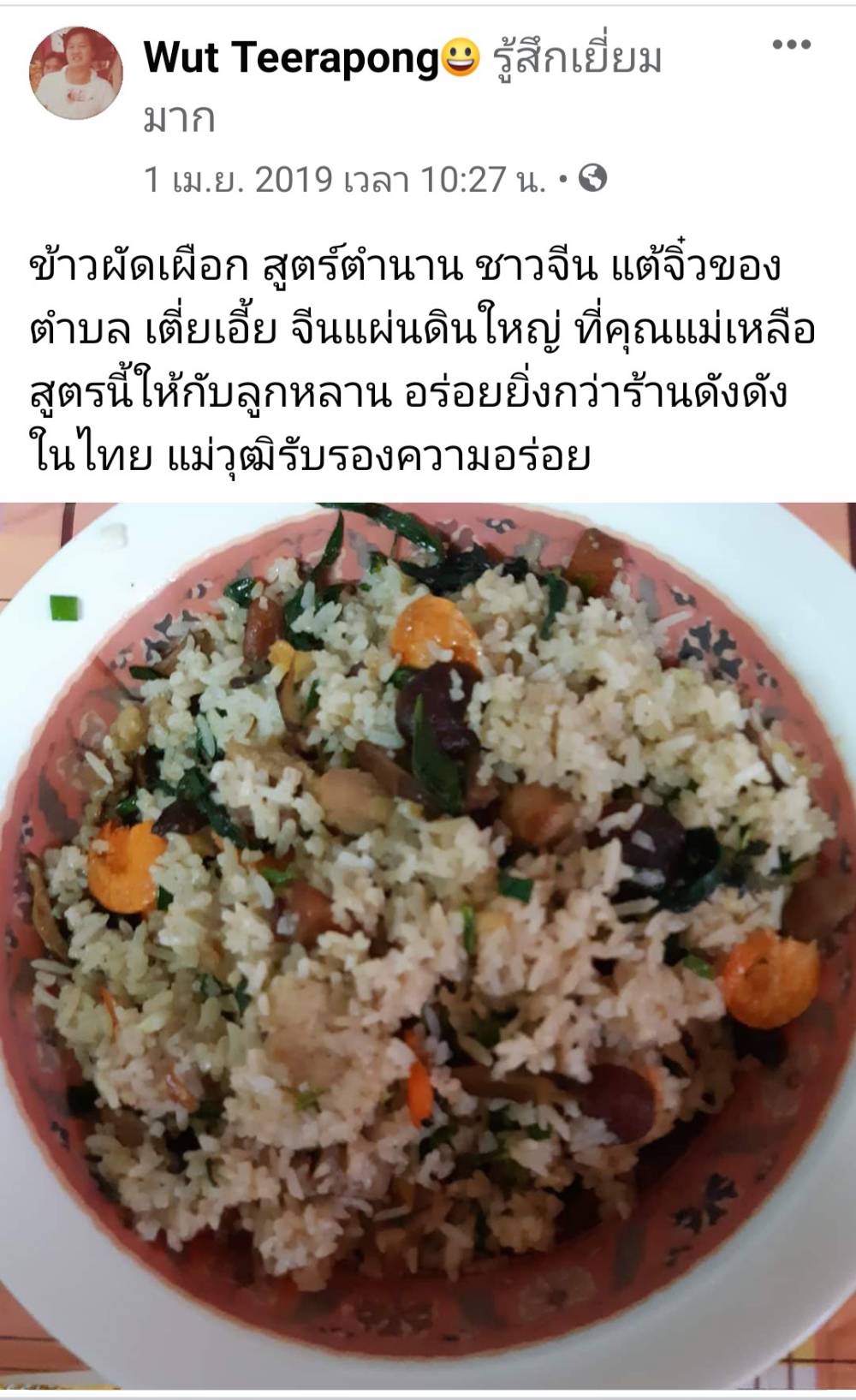The height and width of the screenshot is (1400, 856).
Task: Open the Wut Teerapong profile name link
Action: click(x=291, y=58)
